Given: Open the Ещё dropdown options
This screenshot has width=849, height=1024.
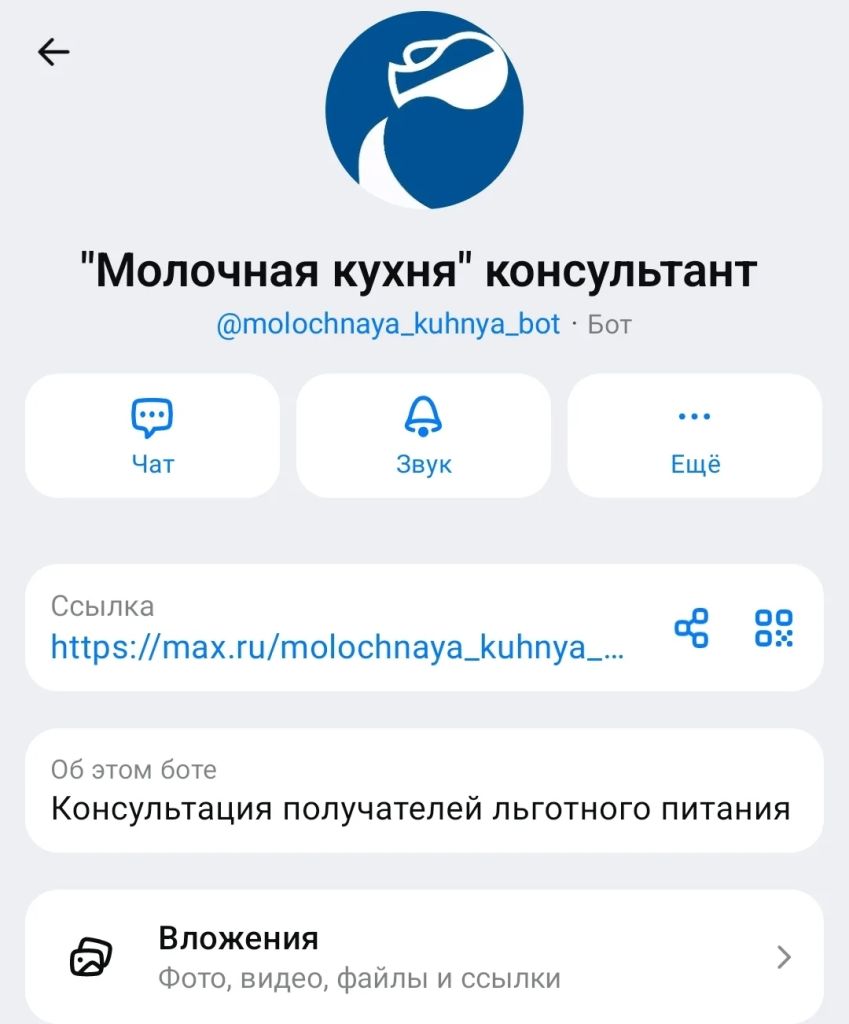Looking at the screenshot, I should [694, 435].
